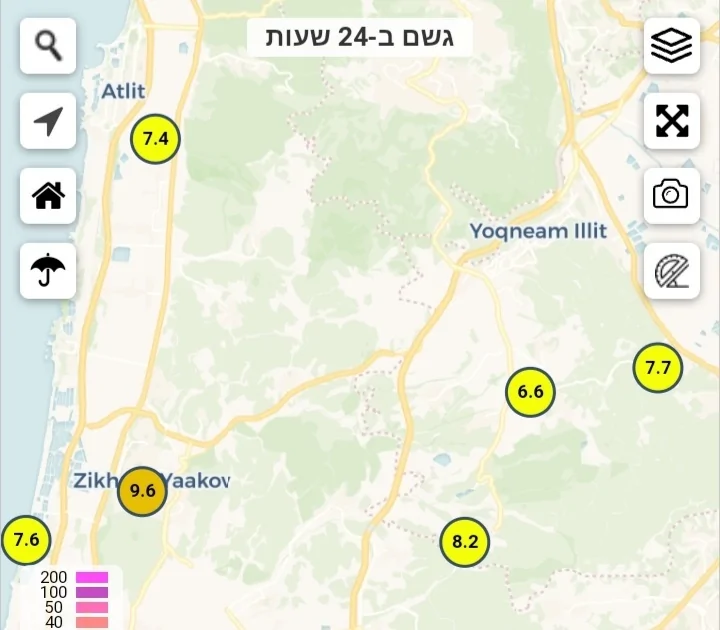Open the map search magnifier
The height and width of the screenshot is (630, 720).
pos(48,45)
